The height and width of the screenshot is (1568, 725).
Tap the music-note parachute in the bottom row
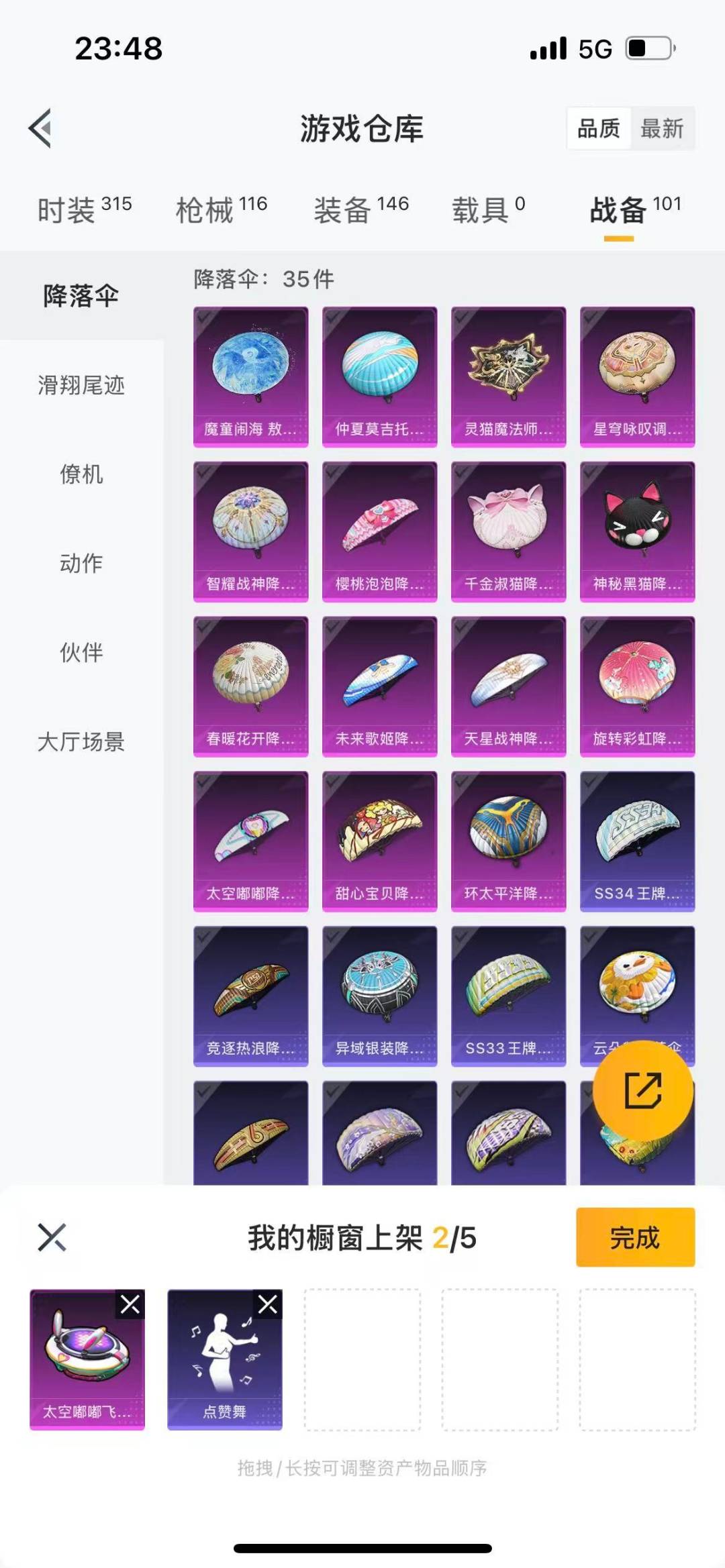coord(250,1134)
